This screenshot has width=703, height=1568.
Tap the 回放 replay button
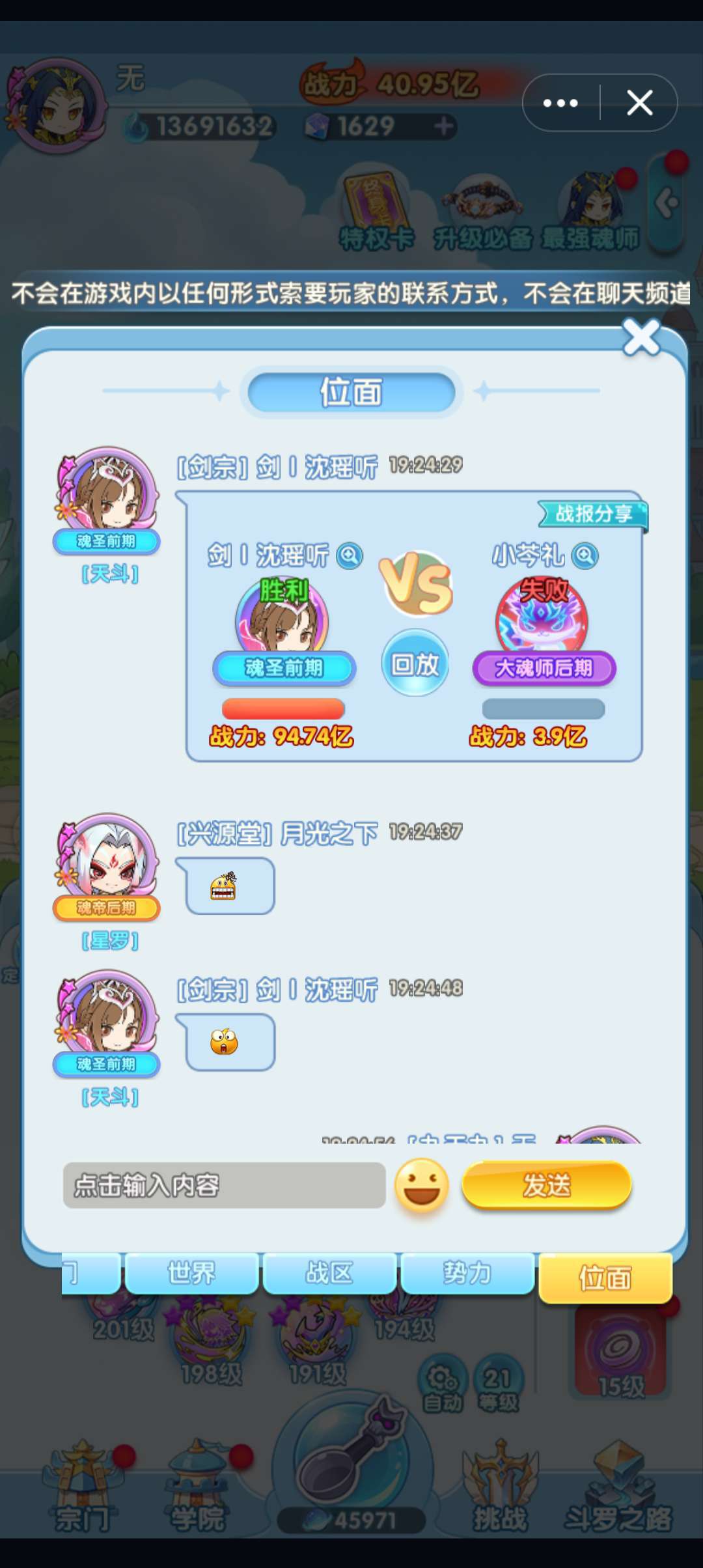coord(415,664)
